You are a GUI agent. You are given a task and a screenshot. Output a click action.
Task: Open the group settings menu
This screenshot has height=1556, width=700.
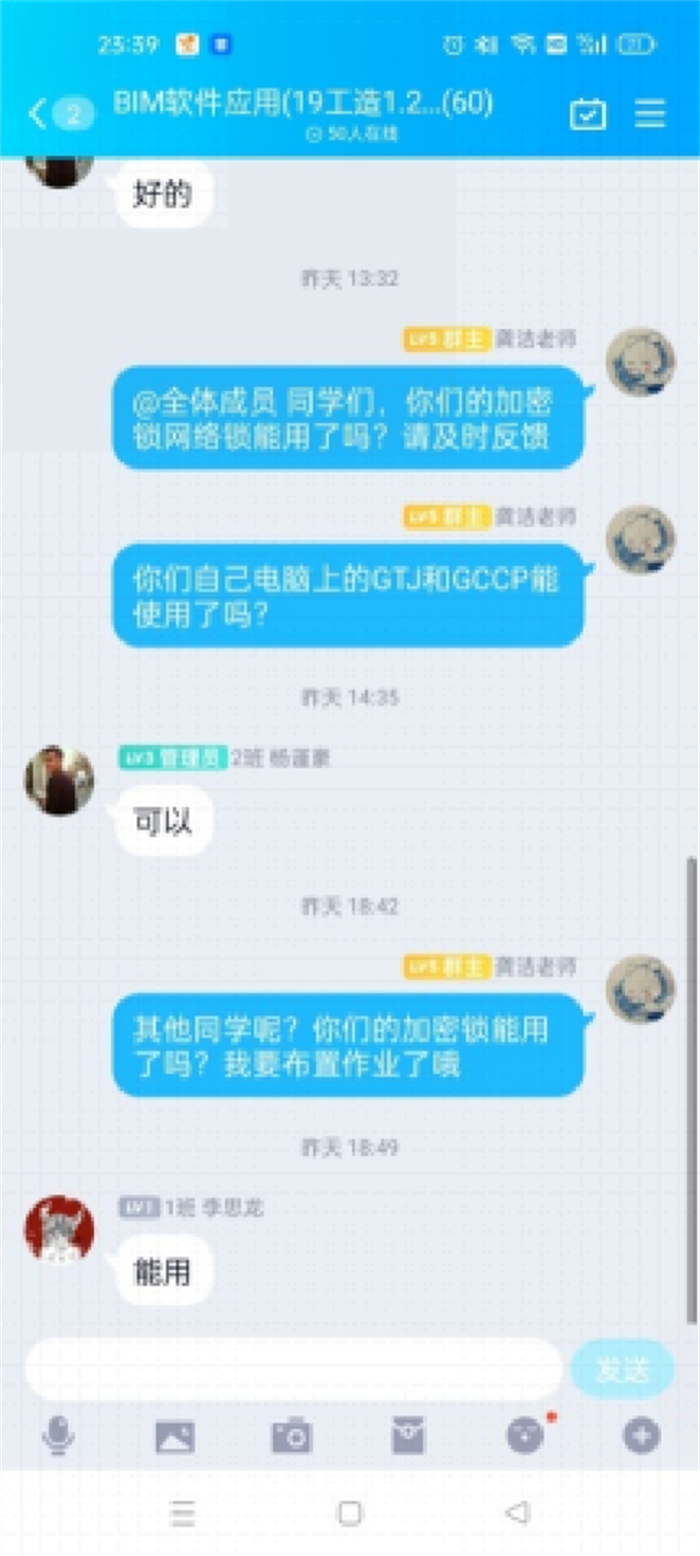pyautogui.click(x=650, y=114)
